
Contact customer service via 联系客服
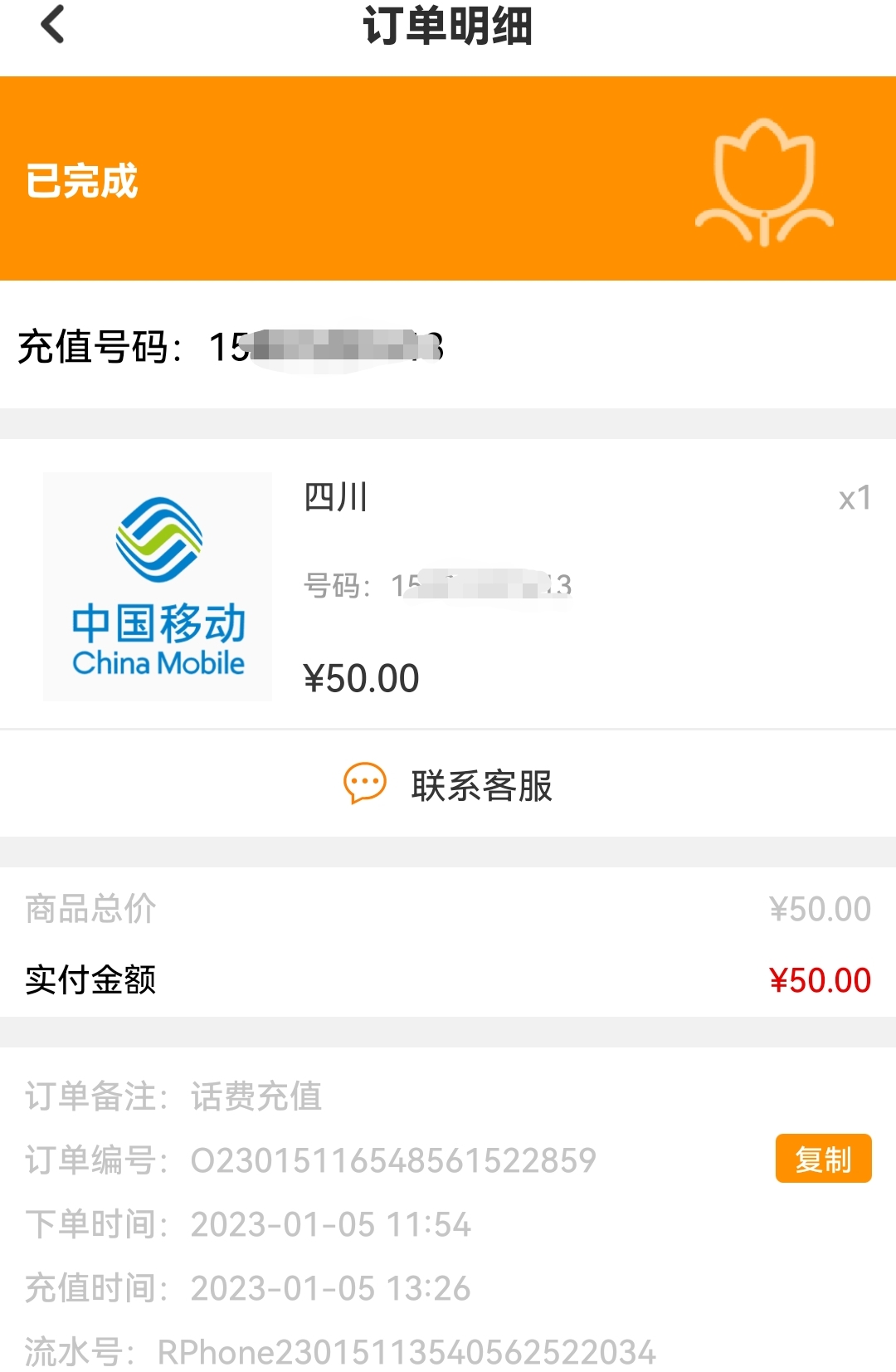(449, 784)
